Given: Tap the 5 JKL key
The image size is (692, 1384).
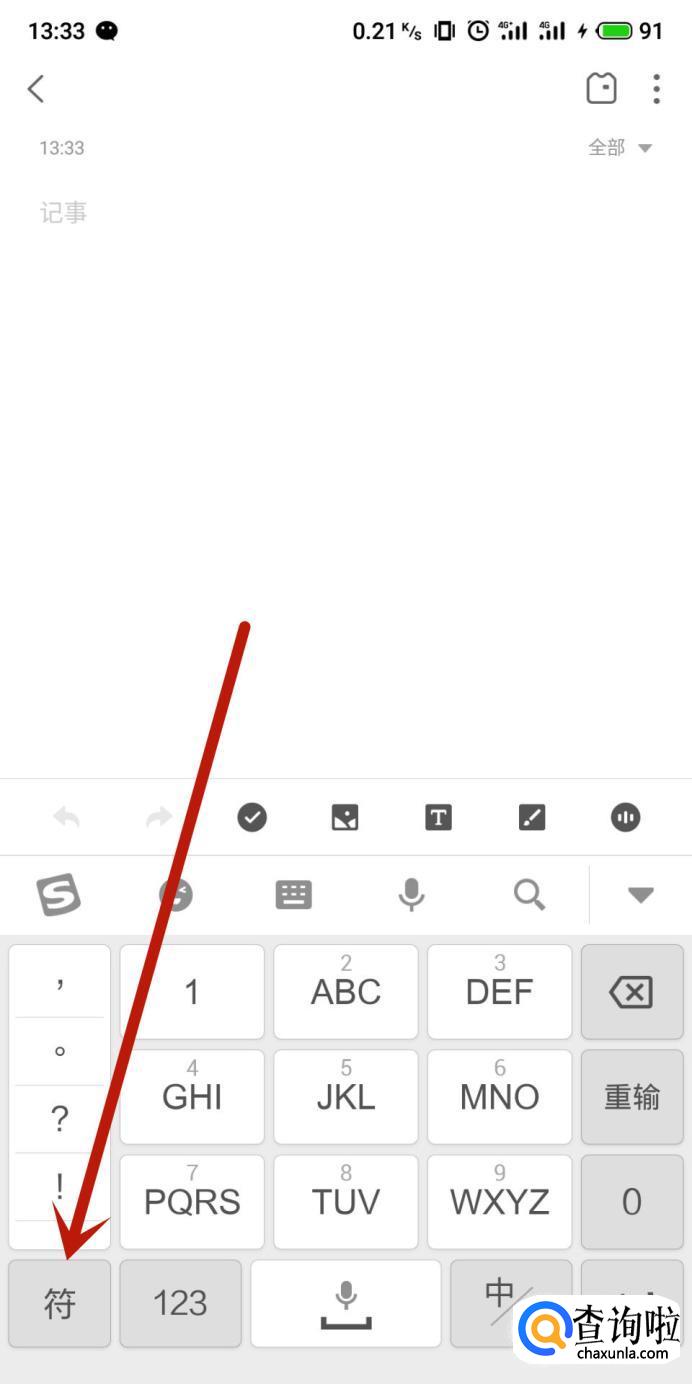Looking at the screenshot, I should tap(346, 1097).
